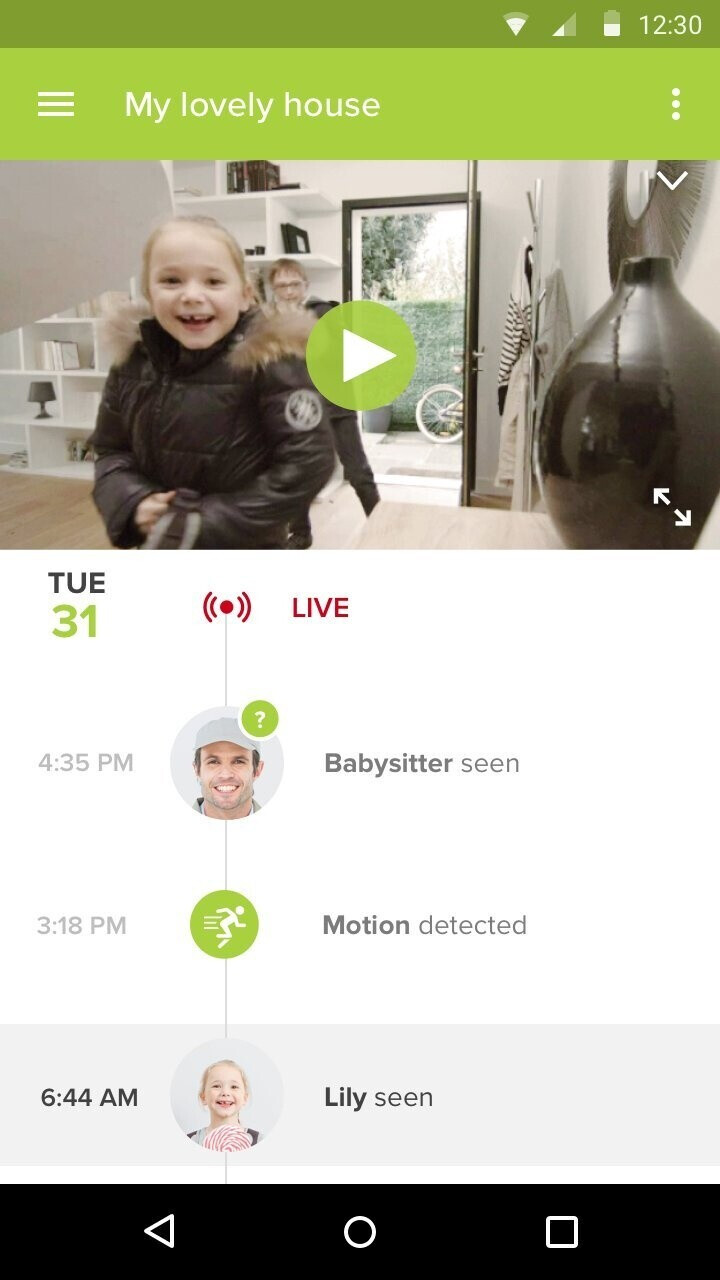Open the hamburger navigation drawer
The height and width of the screenshot is (1280, 720).
(56, 105)
